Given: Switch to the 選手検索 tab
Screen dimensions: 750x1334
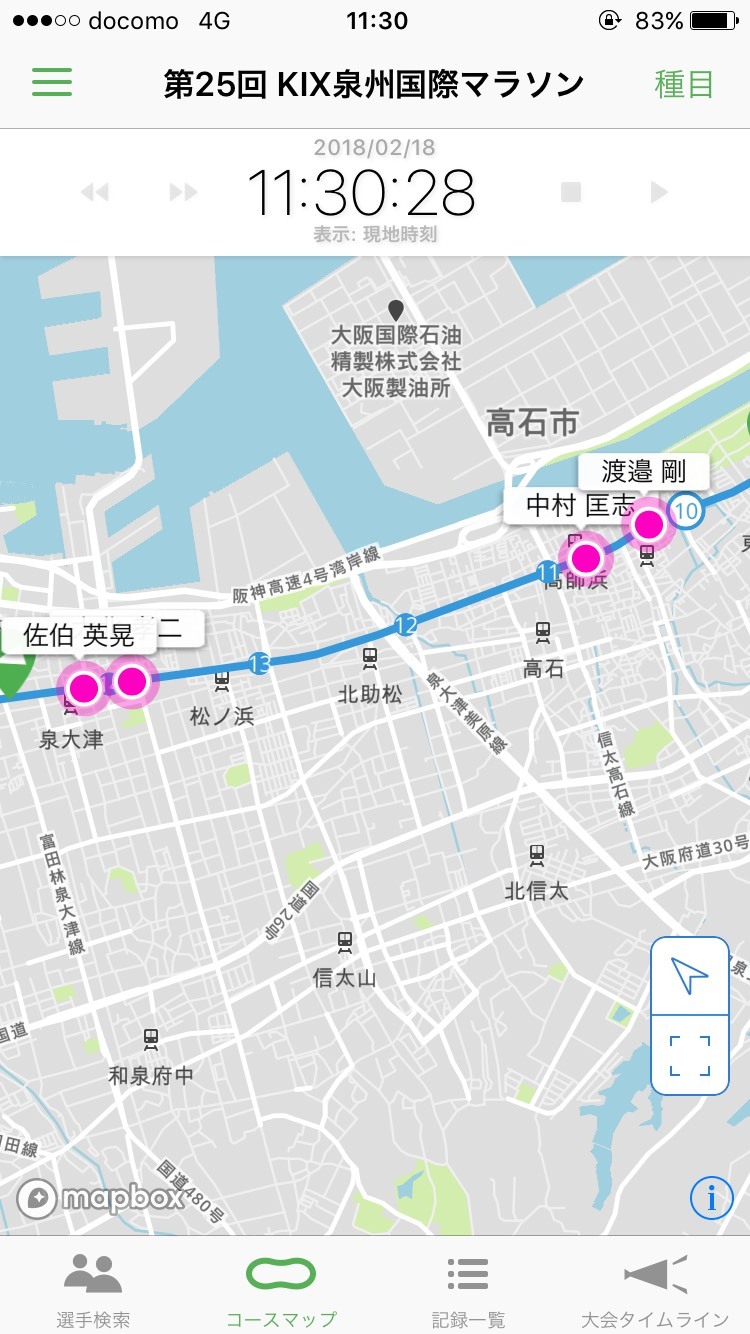Looking at the screenshot, I should (x=93, y=1288).
